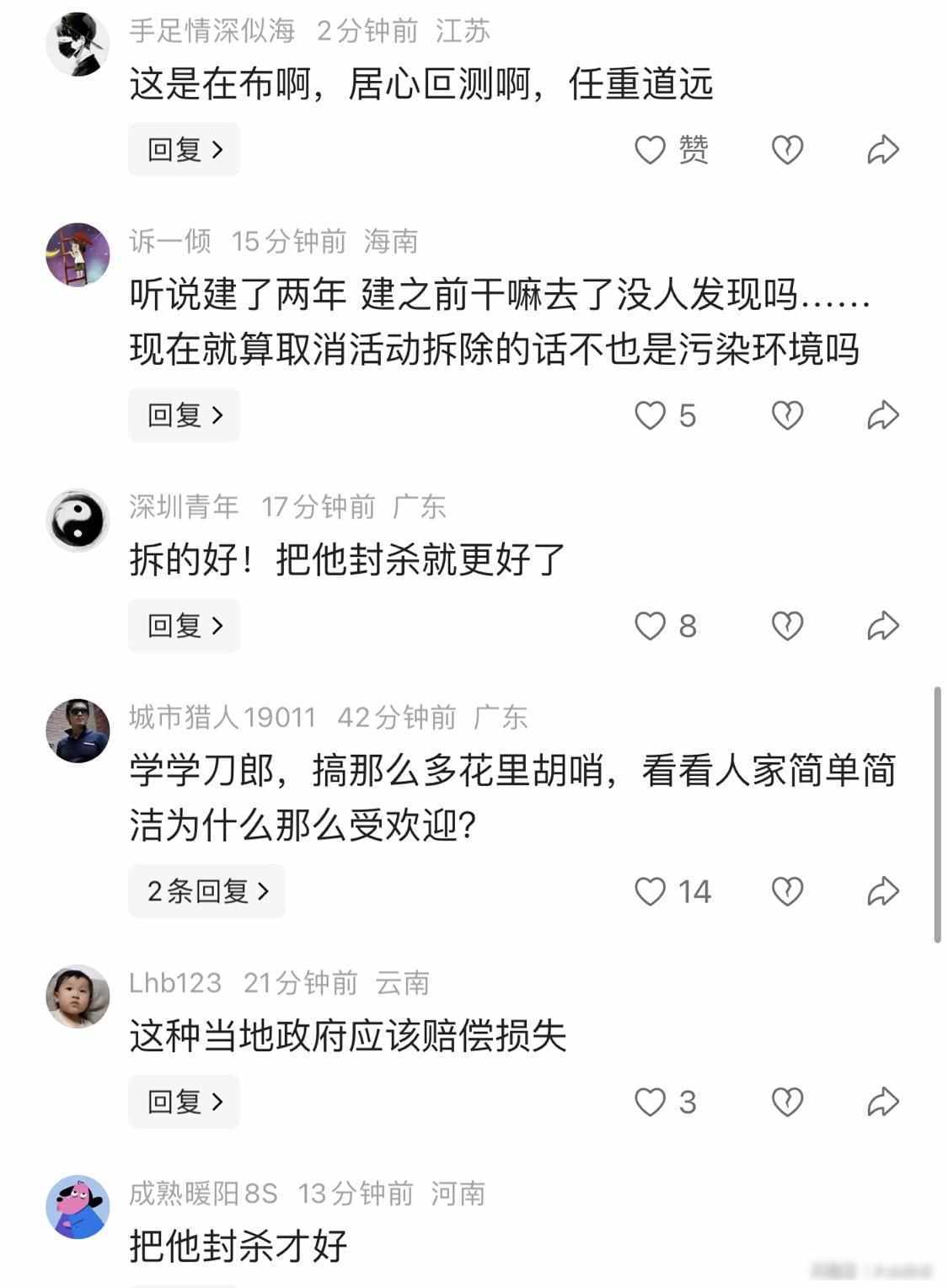948x1288 pixels.
Task: Dislike 手足情深似海's comment
Action: pyautogui.click(x=787, y=150)
